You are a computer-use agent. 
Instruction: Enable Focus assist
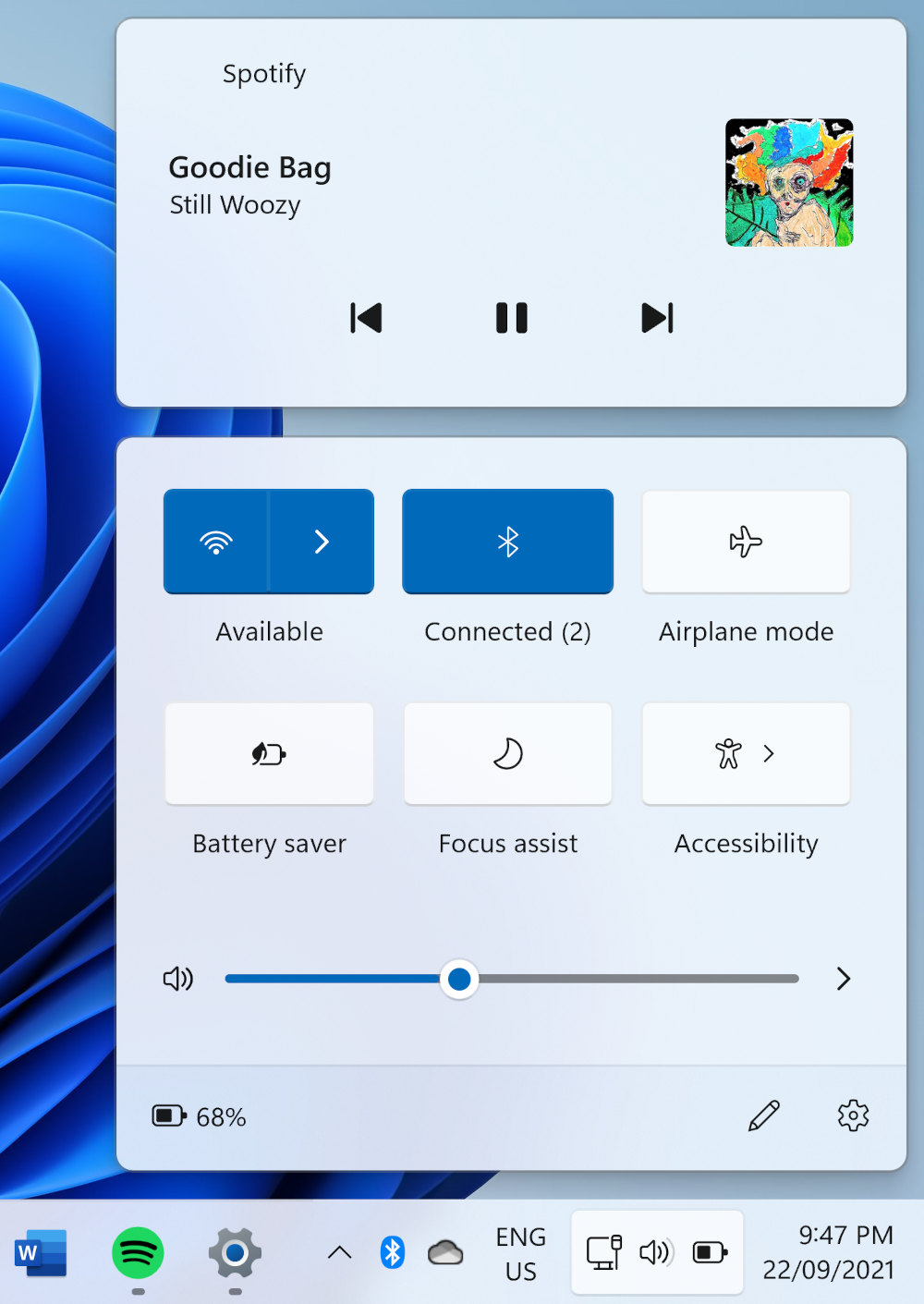507,754
